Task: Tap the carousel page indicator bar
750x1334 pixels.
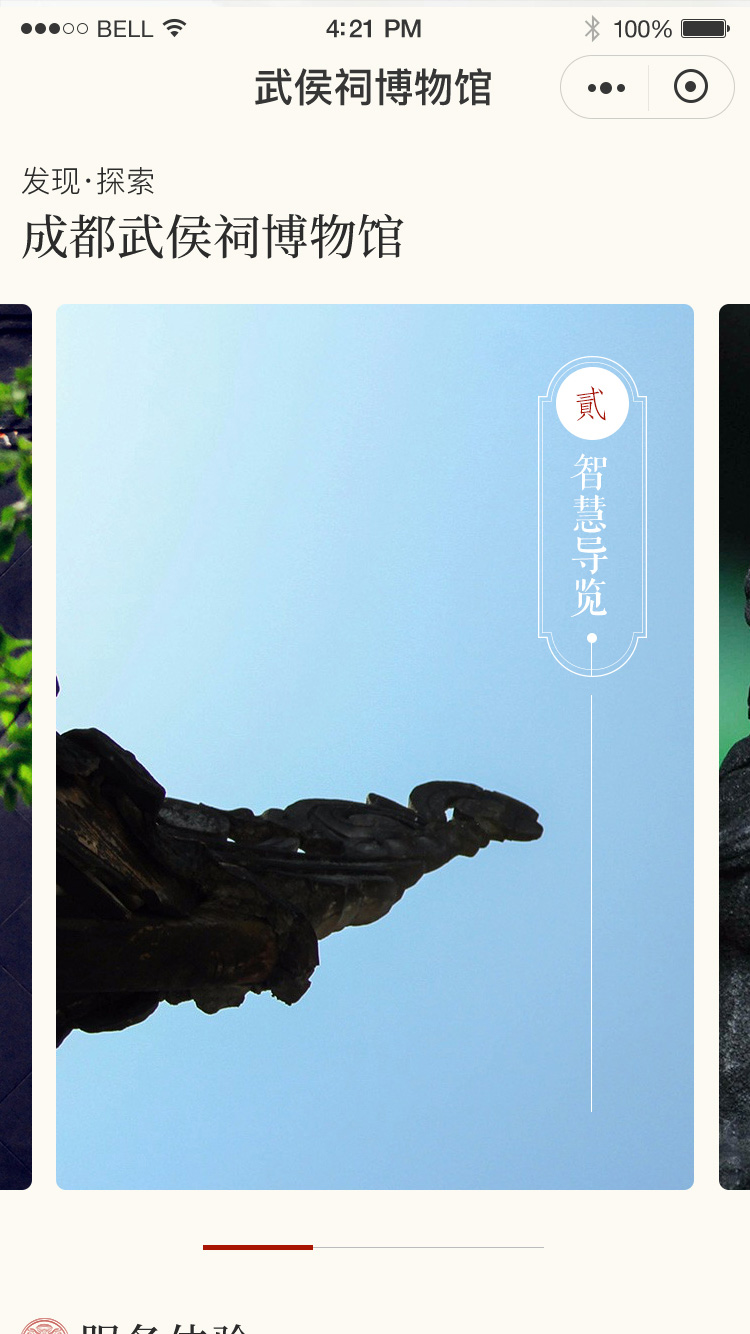Action: pos(373,1247)
